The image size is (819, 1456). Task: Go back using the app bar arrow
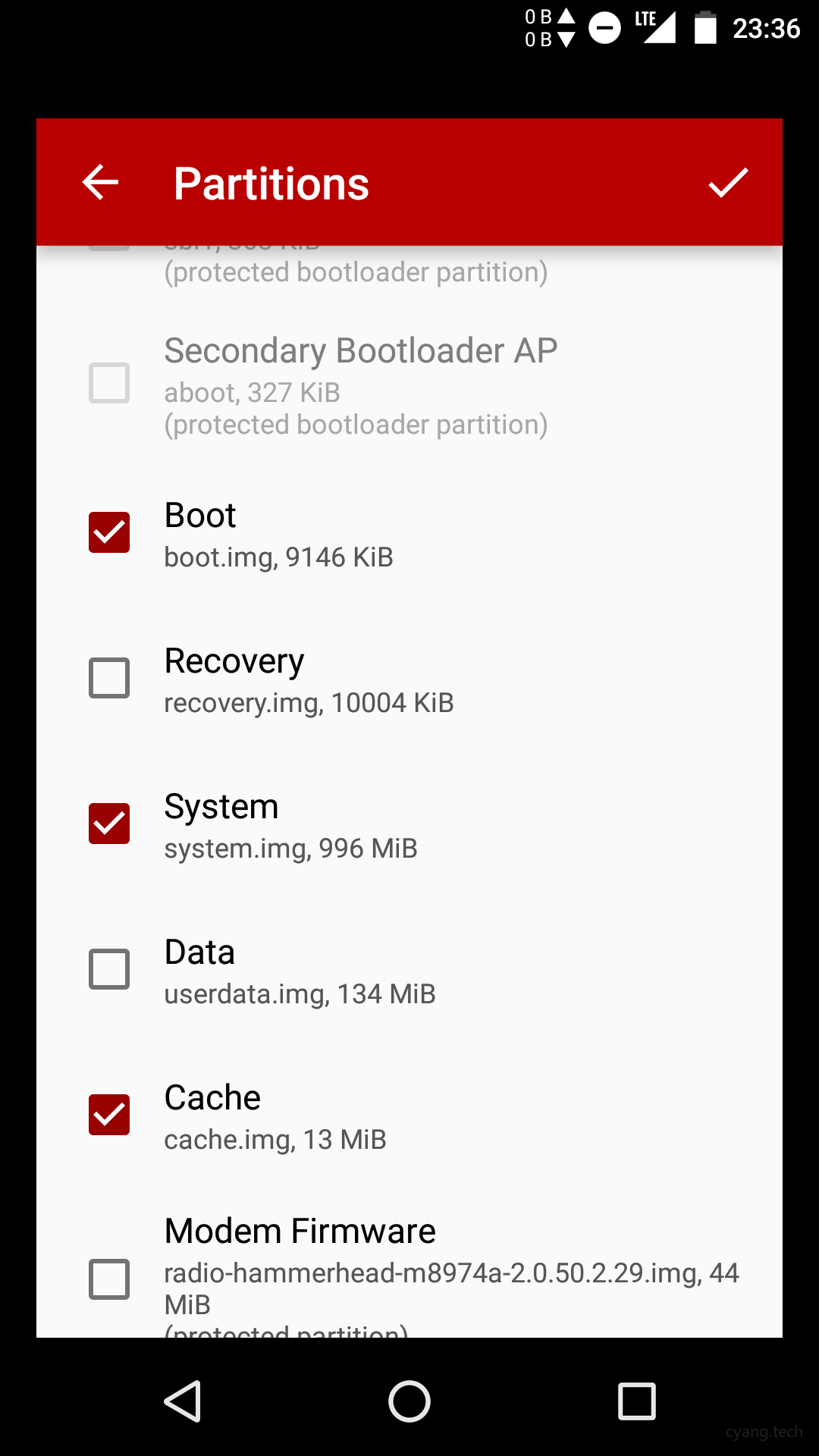(x=101, y=183)
